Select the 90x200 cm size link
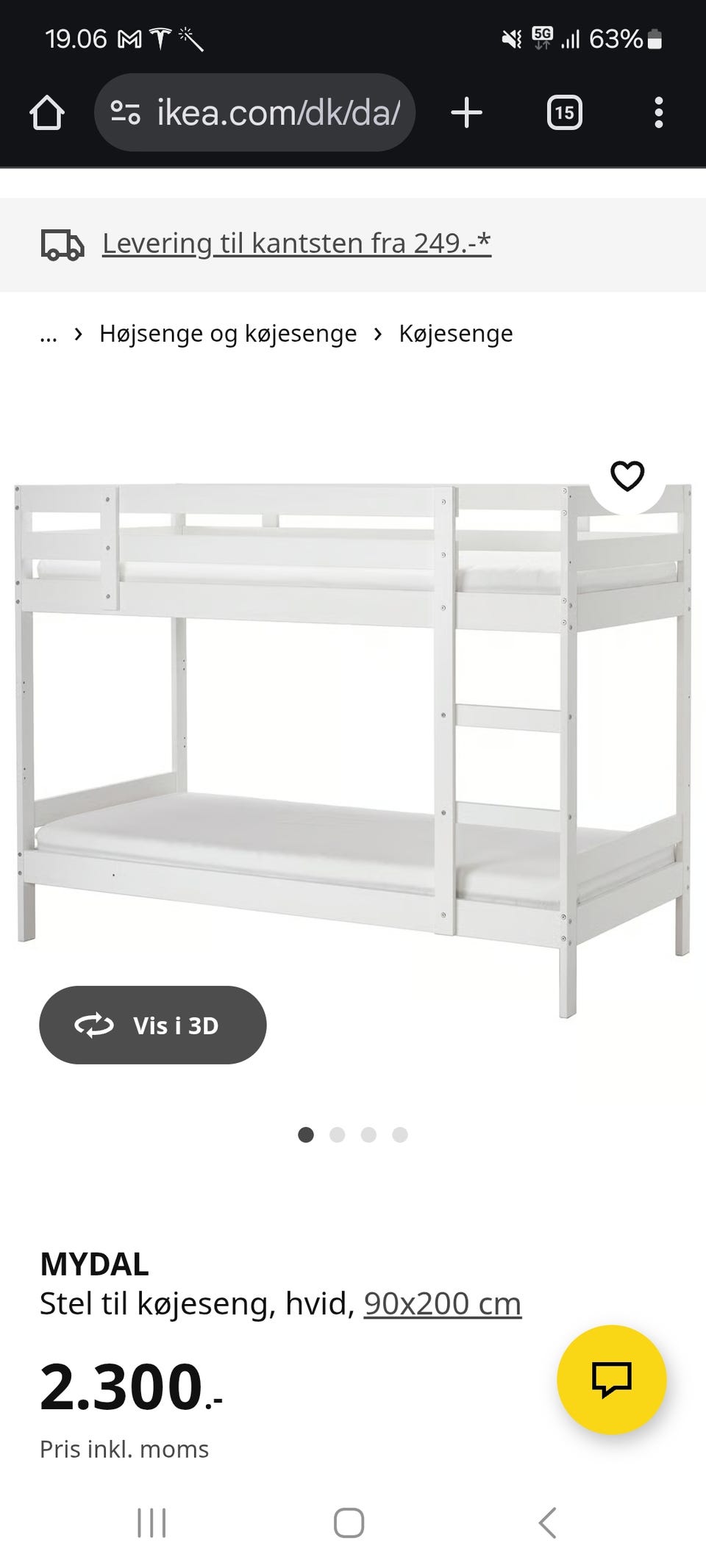This screenshot has height=1568, width=706. [443, 1303]
